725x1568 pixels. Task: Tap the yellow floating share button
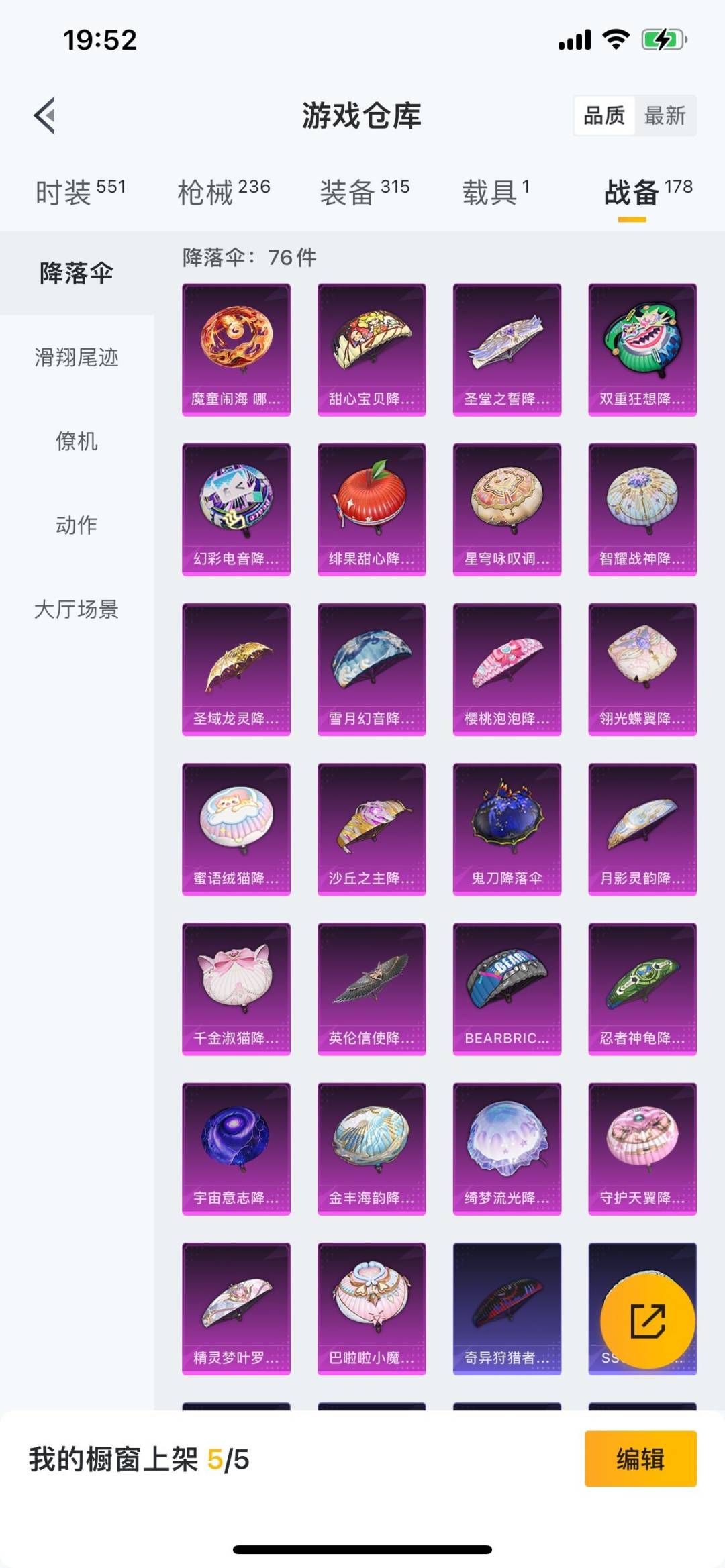pyautogui.click(x=647, y=1321)
